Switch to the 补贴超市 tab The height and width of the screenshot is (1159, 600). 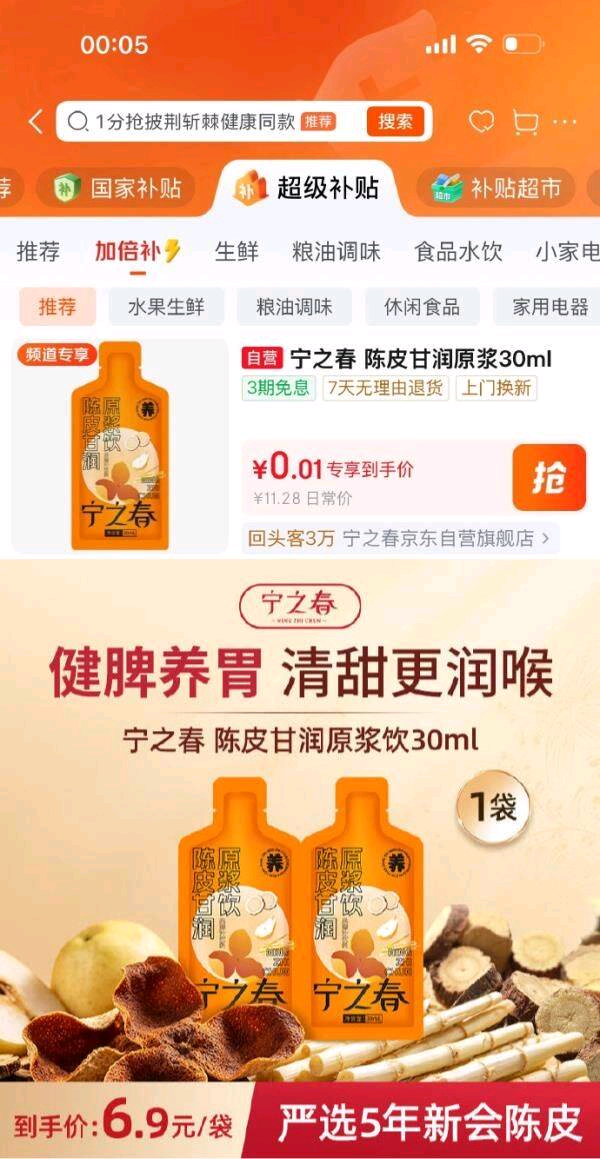(x=496, y=188)
